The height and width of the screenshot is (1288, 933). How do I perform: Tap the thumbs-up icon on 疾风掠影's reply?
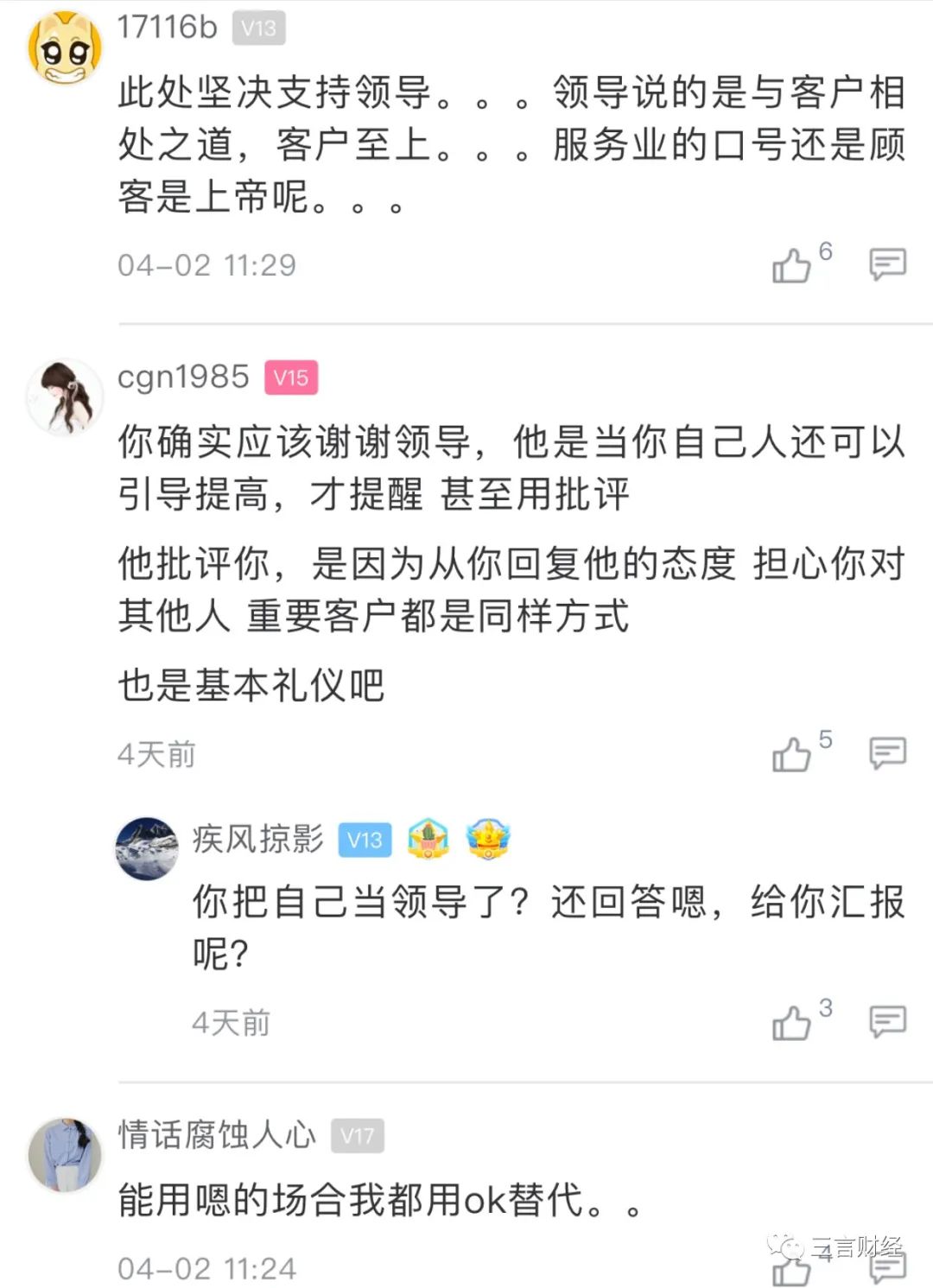pos(790,1024)
